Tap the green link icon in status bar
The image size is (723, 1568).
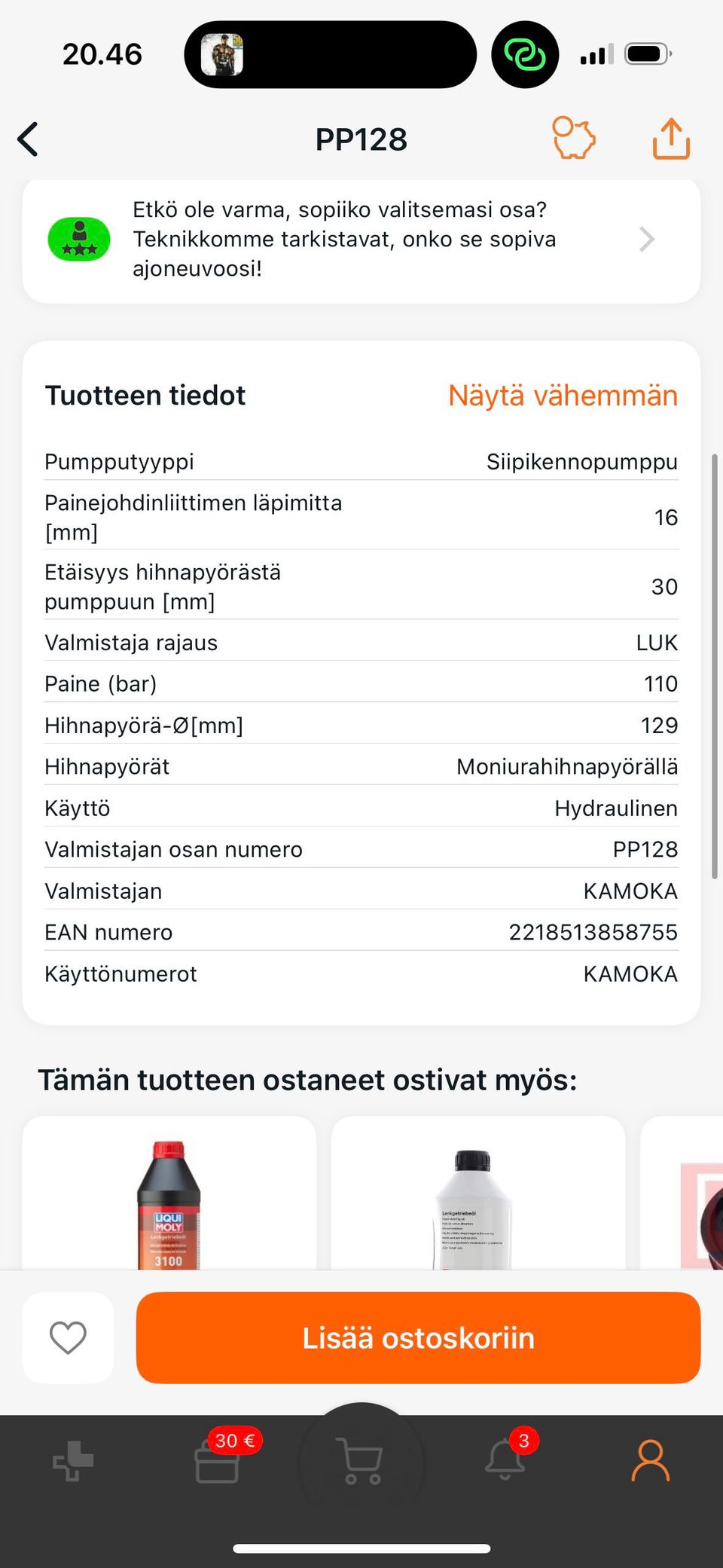click(525, 53)
